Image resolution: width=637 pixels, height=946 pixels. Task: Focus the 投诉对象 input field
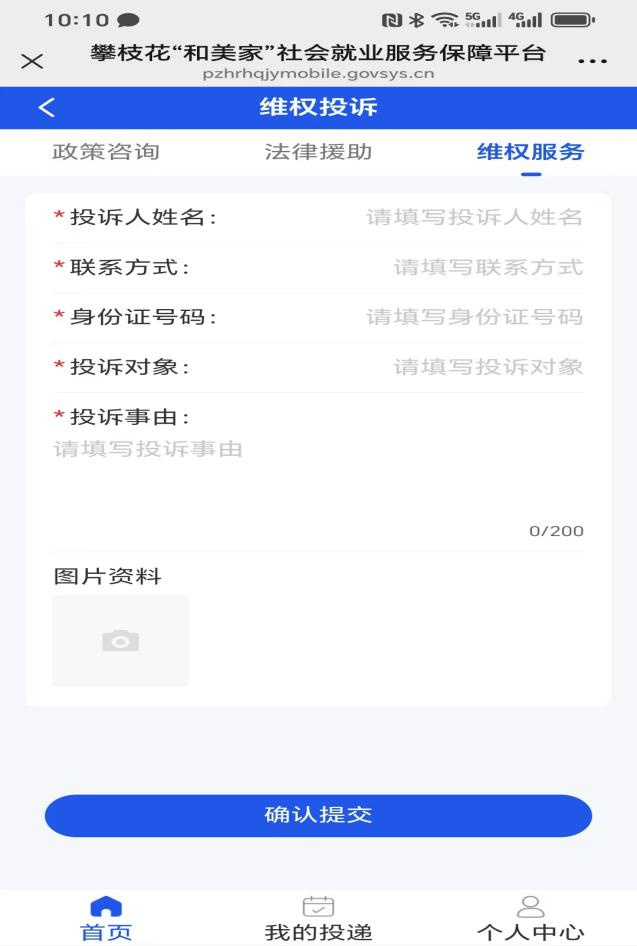coord(487,367)
